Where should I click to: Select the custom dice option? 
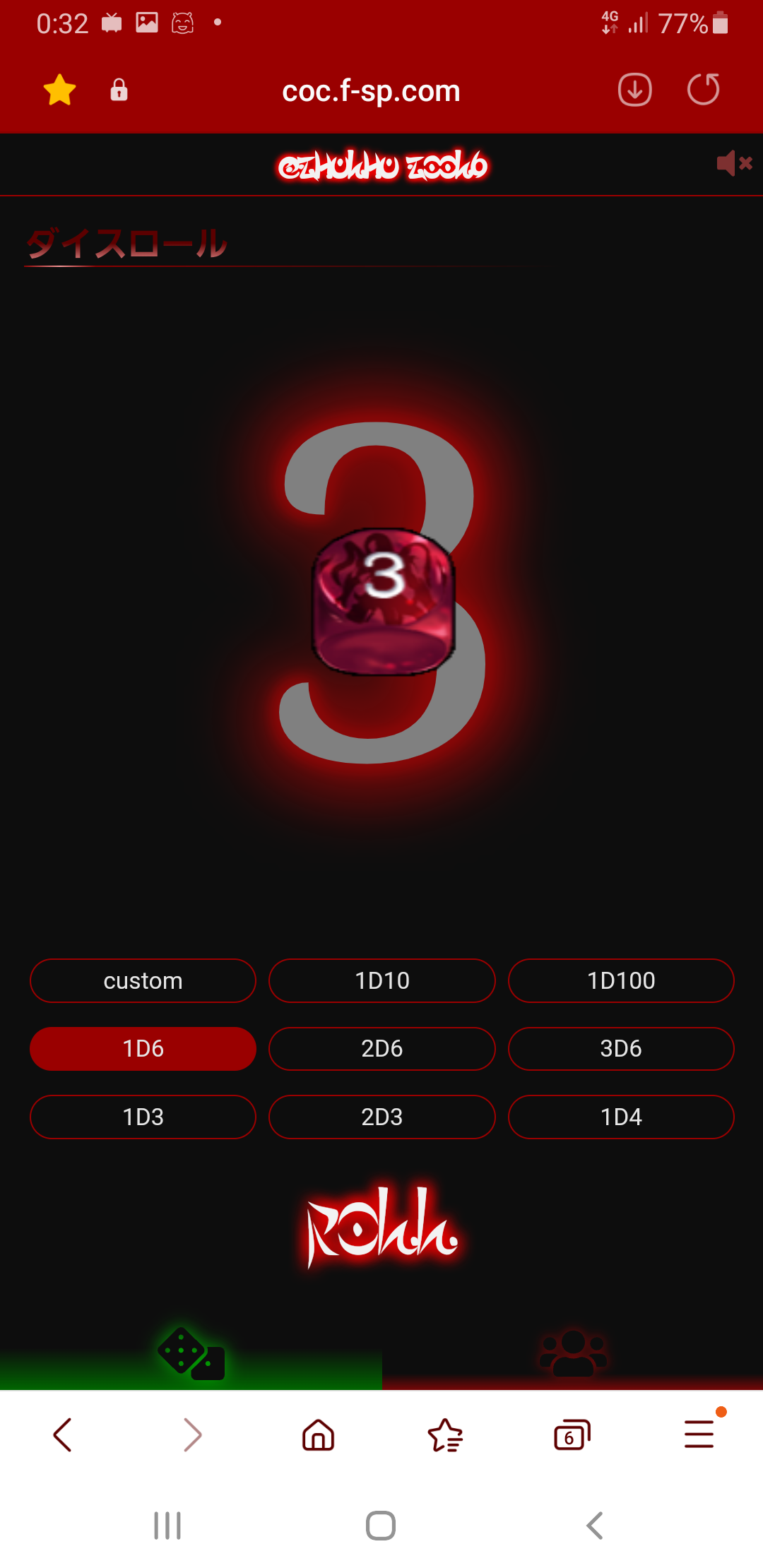tap(143, 980)
